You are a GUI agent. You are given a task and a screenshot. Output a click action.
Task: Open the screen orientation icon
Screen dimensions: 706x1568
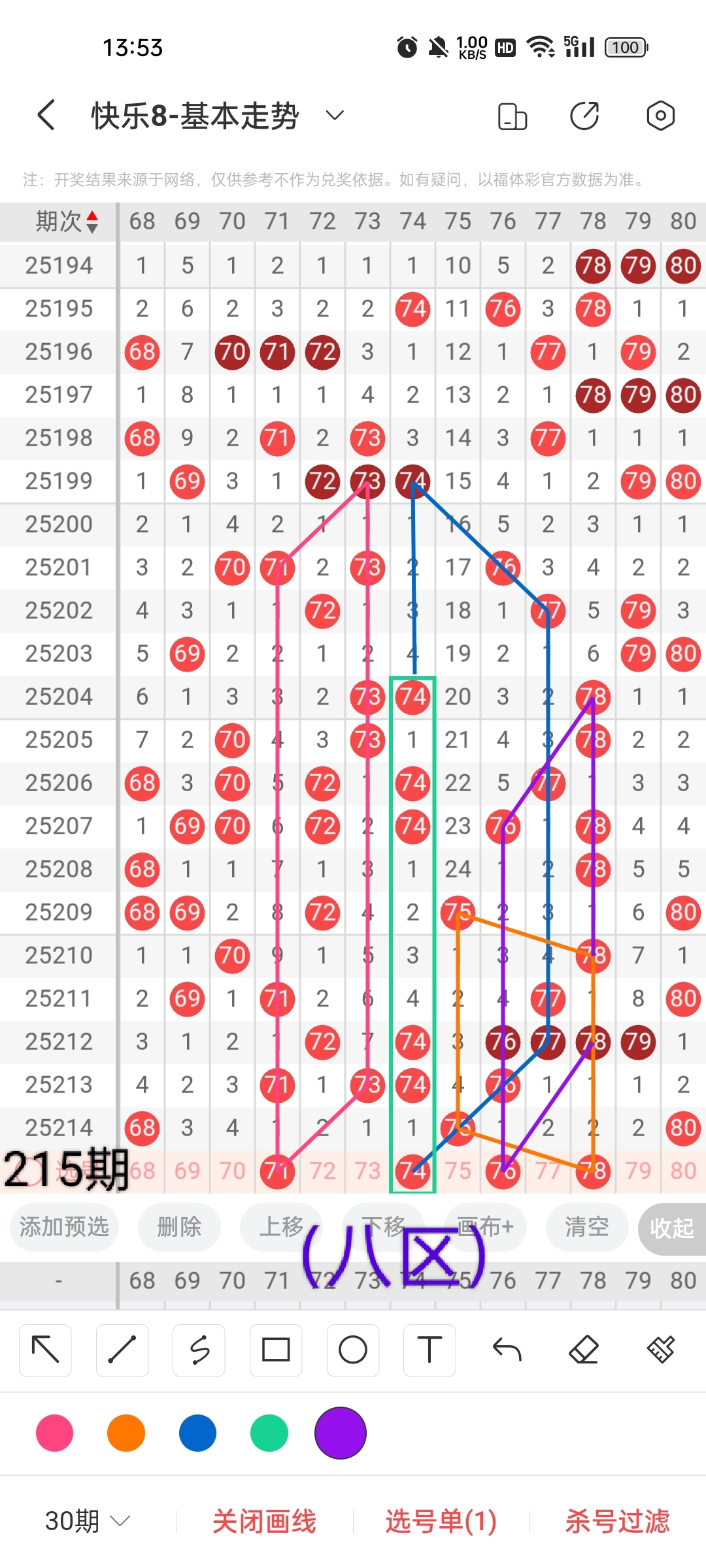[513, 116]
